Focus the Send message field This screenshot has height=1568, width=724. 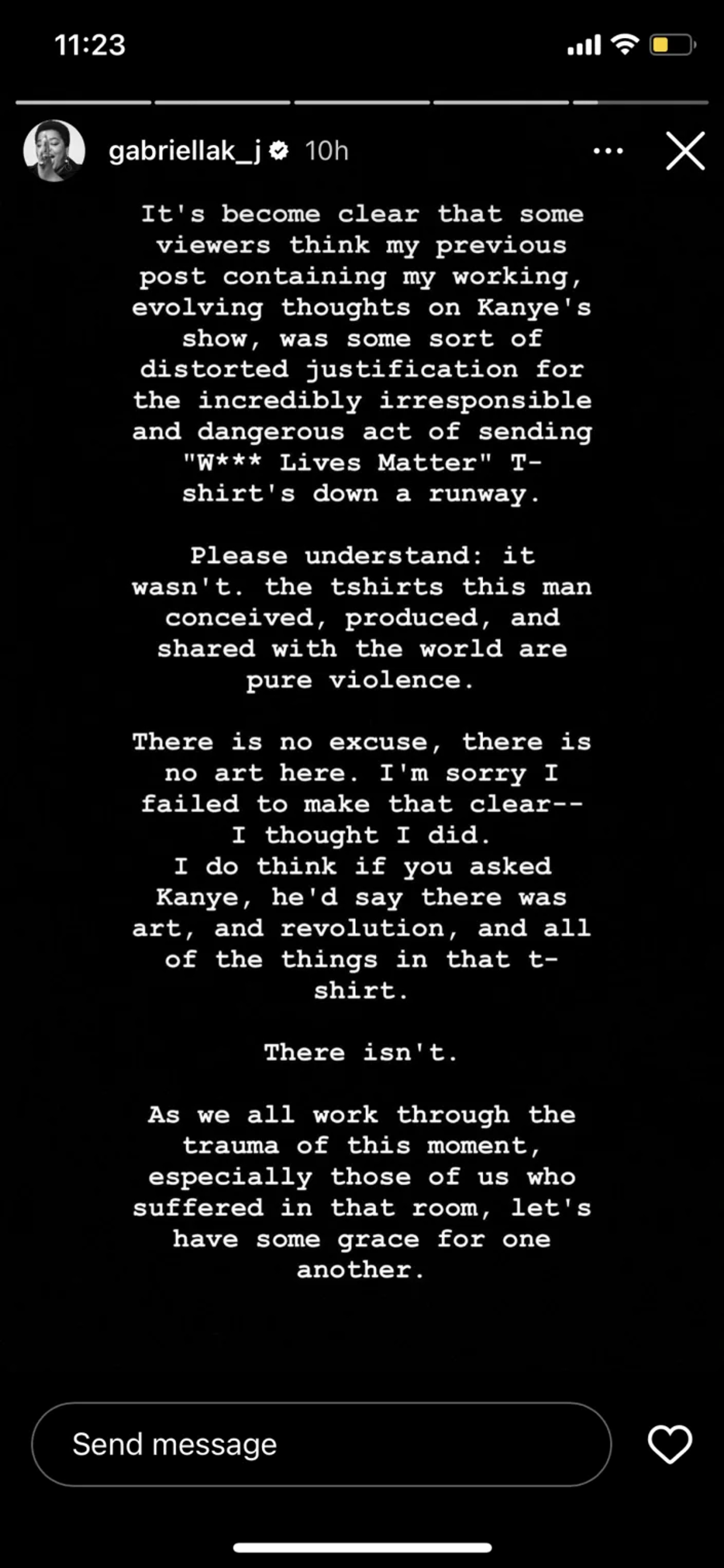click(x=320, y=1444)
